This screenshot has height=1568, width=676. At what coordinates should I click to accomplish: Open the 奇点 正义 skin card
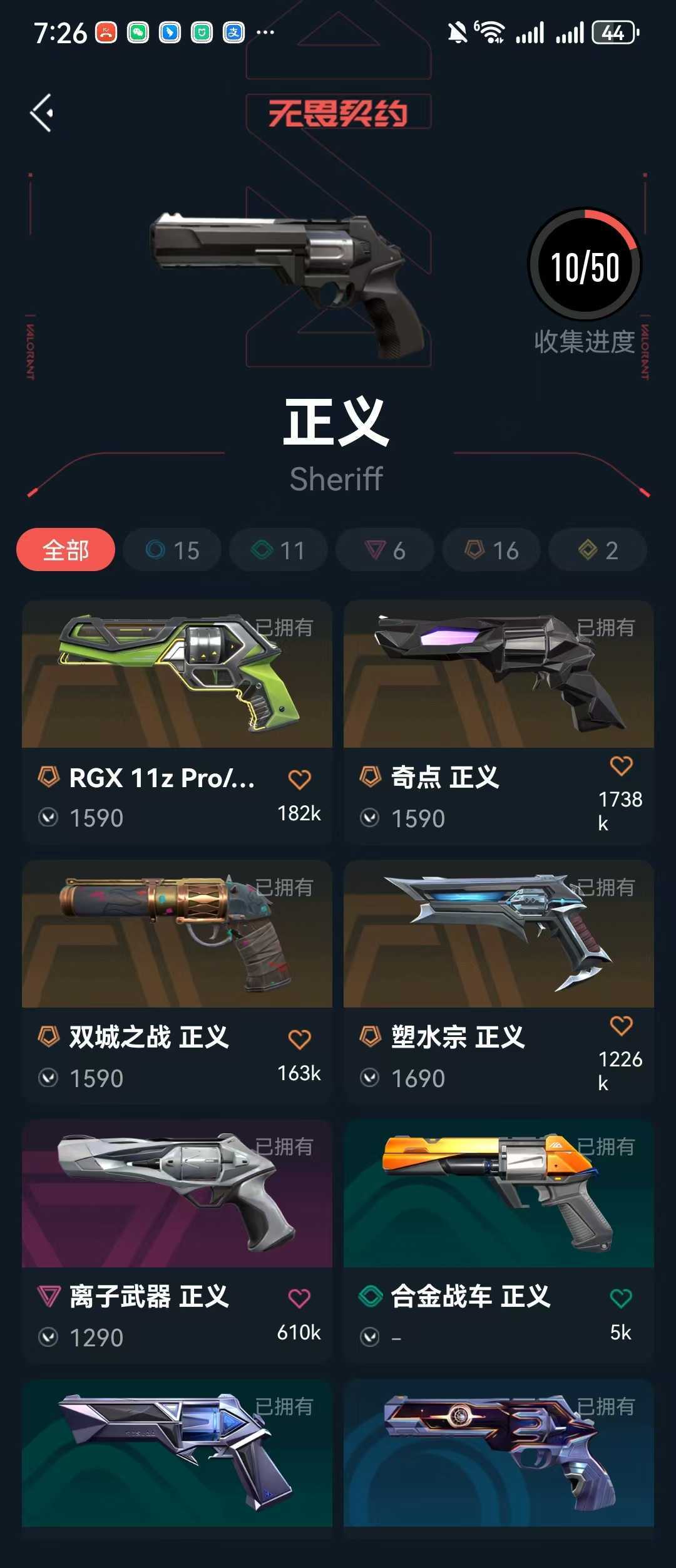[499, 722]
